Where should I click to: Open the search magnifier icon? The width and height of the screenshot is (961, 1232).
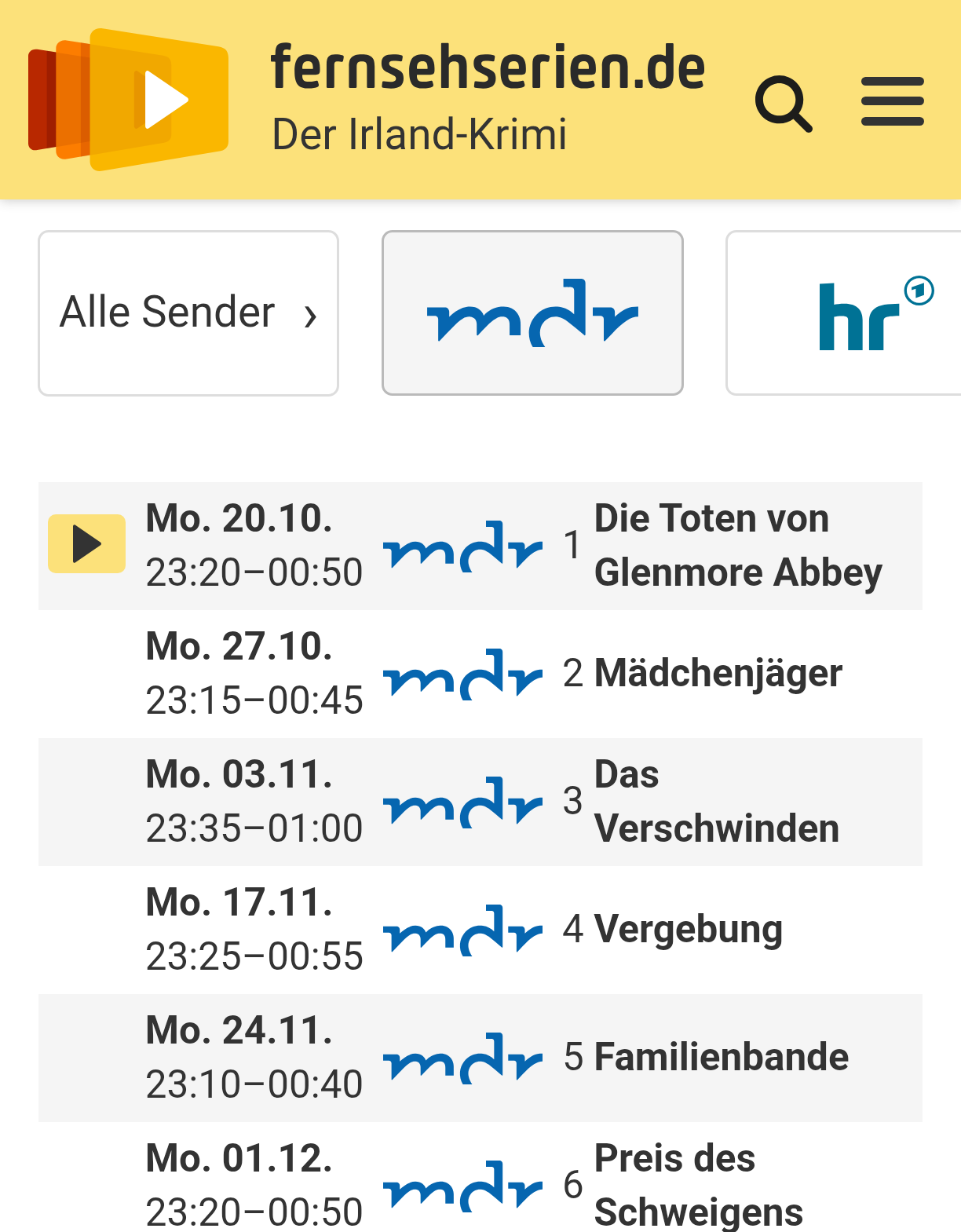click(x=783, y=103)
